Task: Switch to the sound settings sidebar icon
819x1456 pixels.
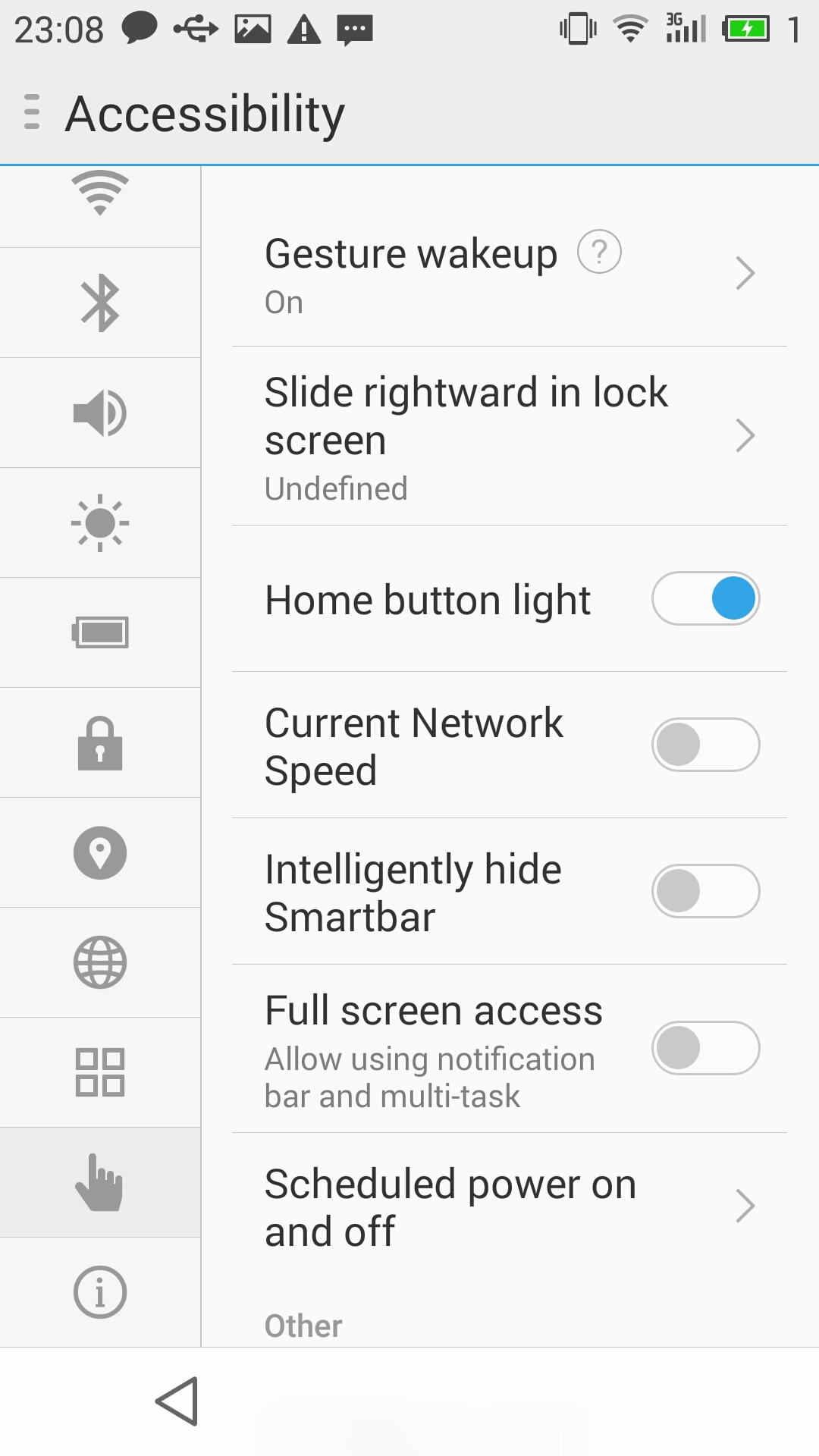Action: (x=100, y=413)
